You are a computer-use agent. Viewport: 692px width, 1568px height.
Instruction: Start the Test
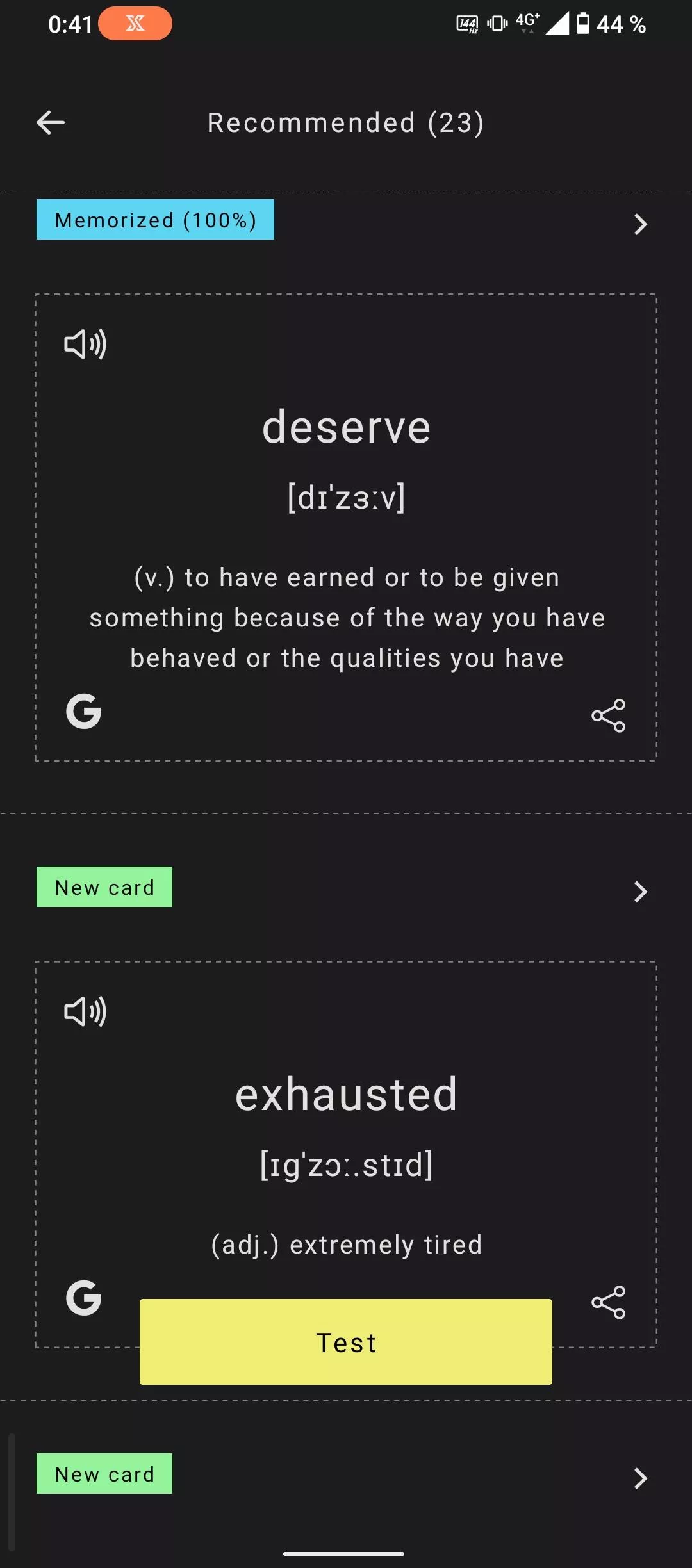(x=346, y=1342)
